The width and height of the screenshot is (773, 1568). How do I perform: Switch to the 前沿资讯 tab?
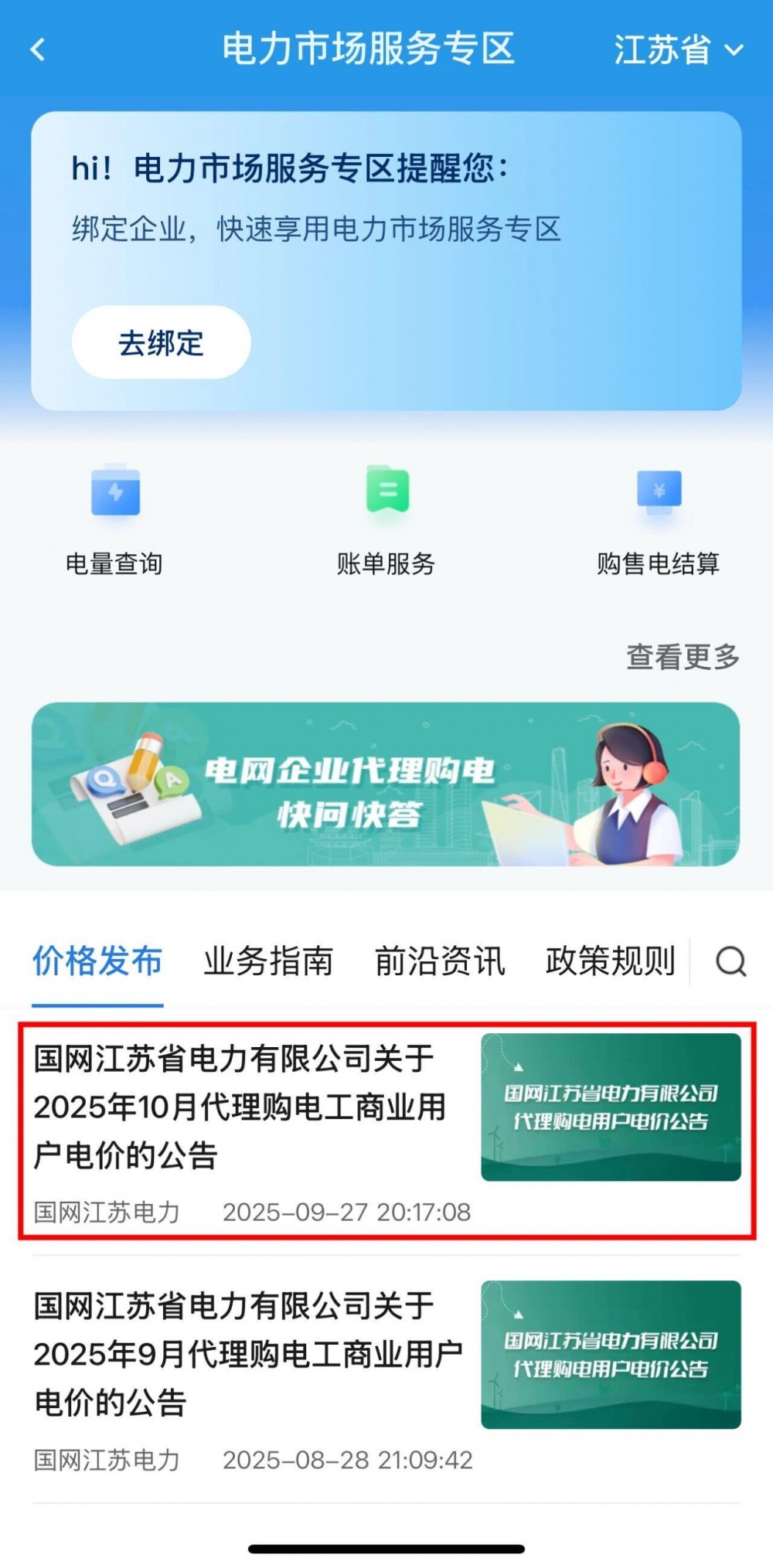pyautogui.click(x=440, y=961)
